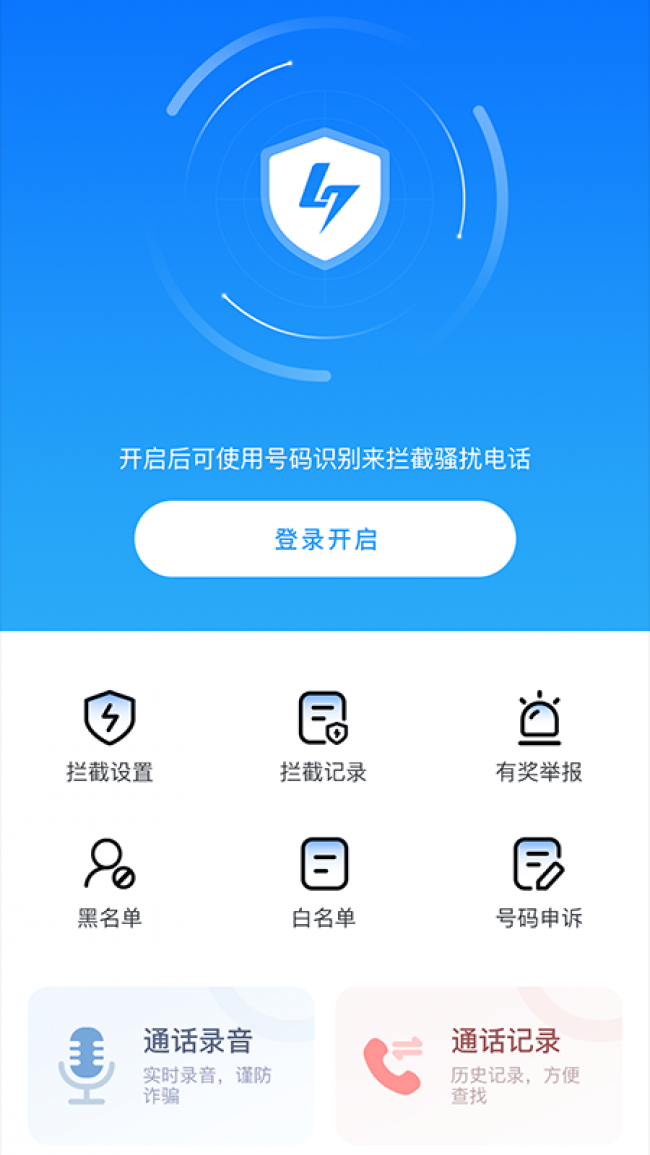Open 有奖举报 reporting
The height and width of the screenshot is (1155, 650).
[x=538, y=736]
